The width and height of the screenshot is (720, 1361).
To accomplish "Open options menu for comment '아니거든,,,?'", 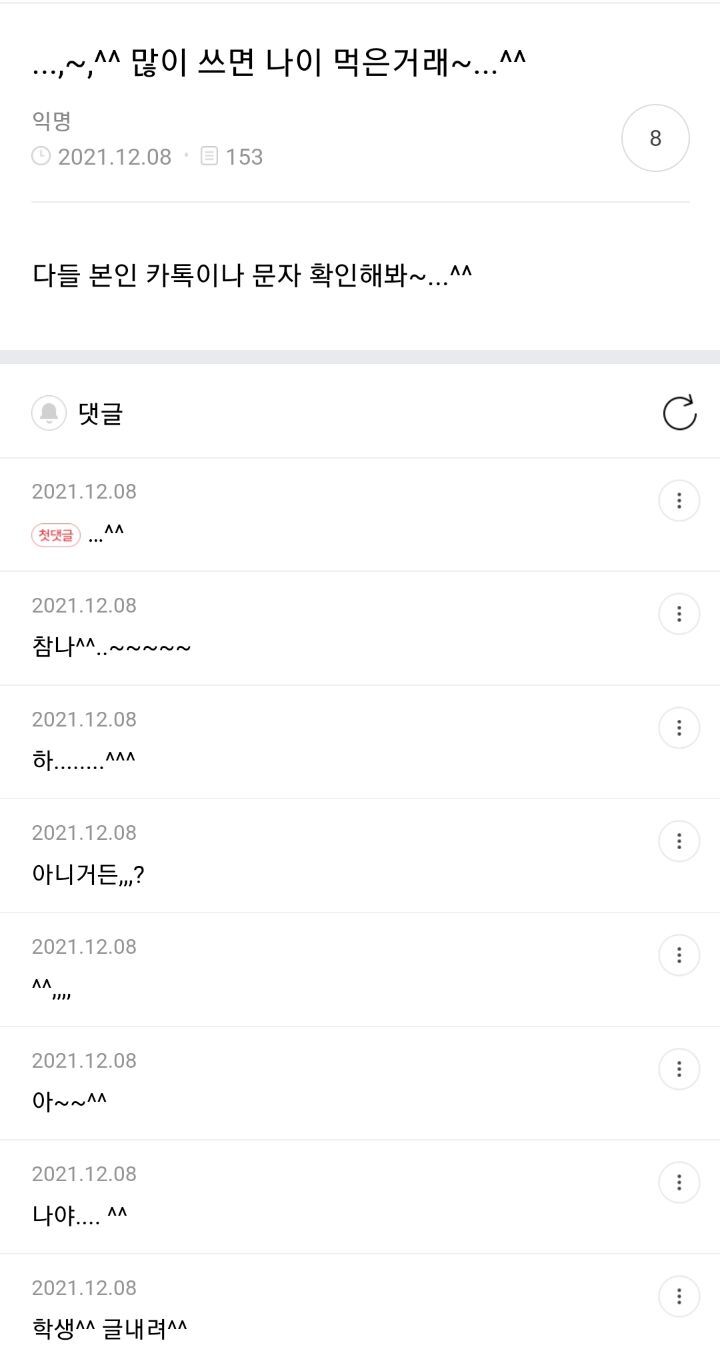I will click(679, 841).
